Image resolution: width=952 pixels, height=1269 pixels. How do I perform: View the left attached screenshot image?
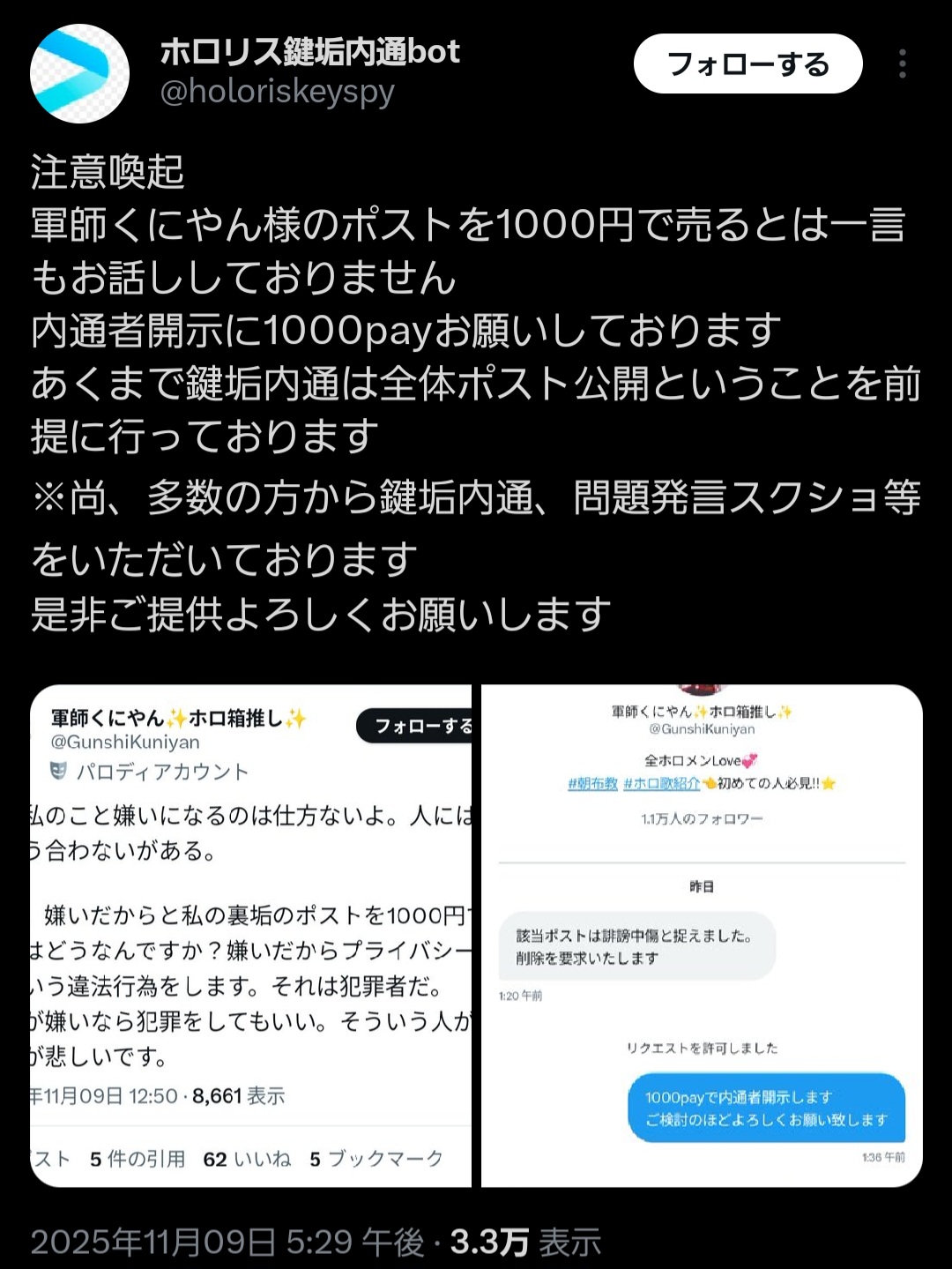[x=251, y=935]
